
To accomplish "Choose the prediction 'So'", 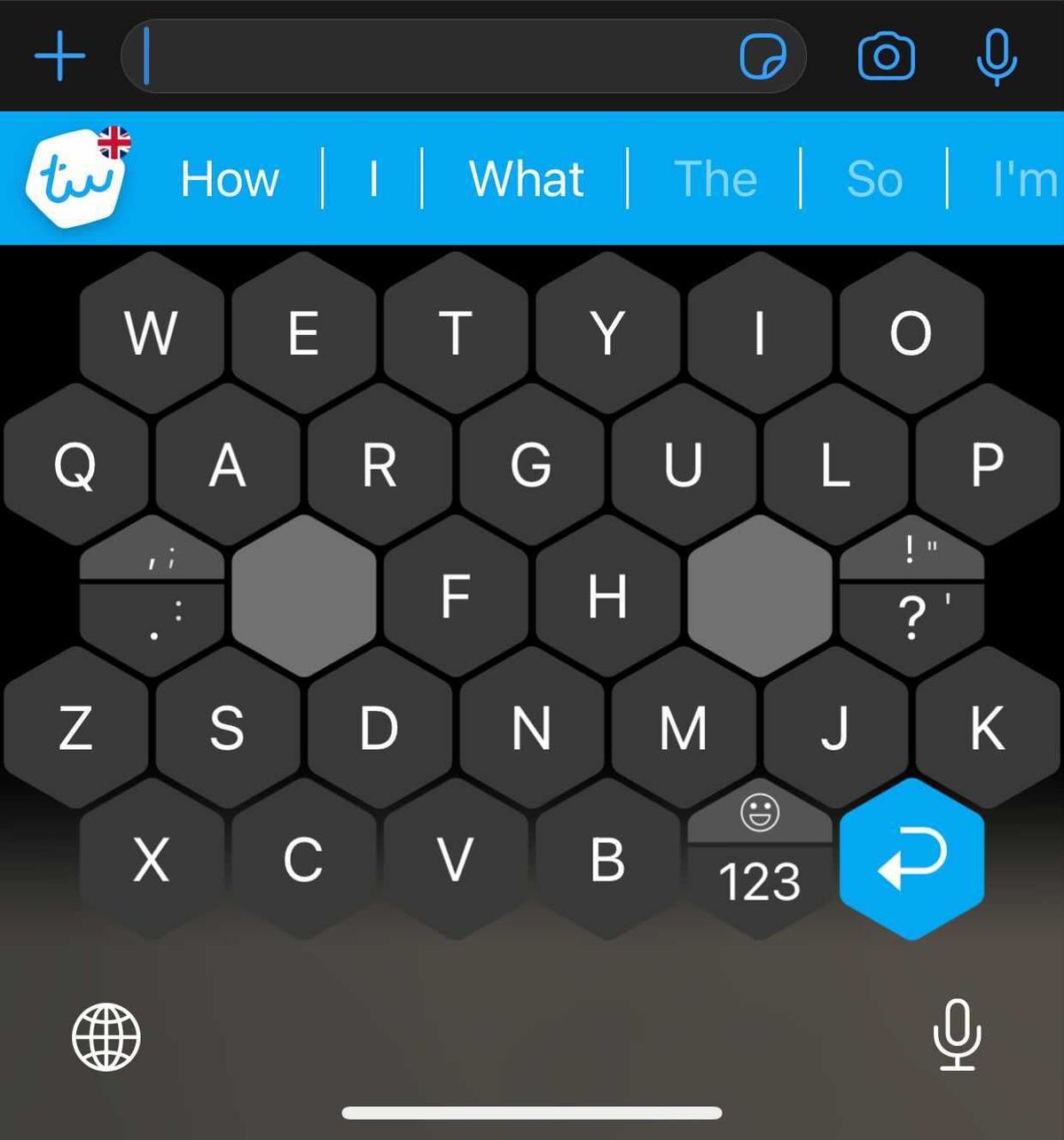I will click(874, 179).
